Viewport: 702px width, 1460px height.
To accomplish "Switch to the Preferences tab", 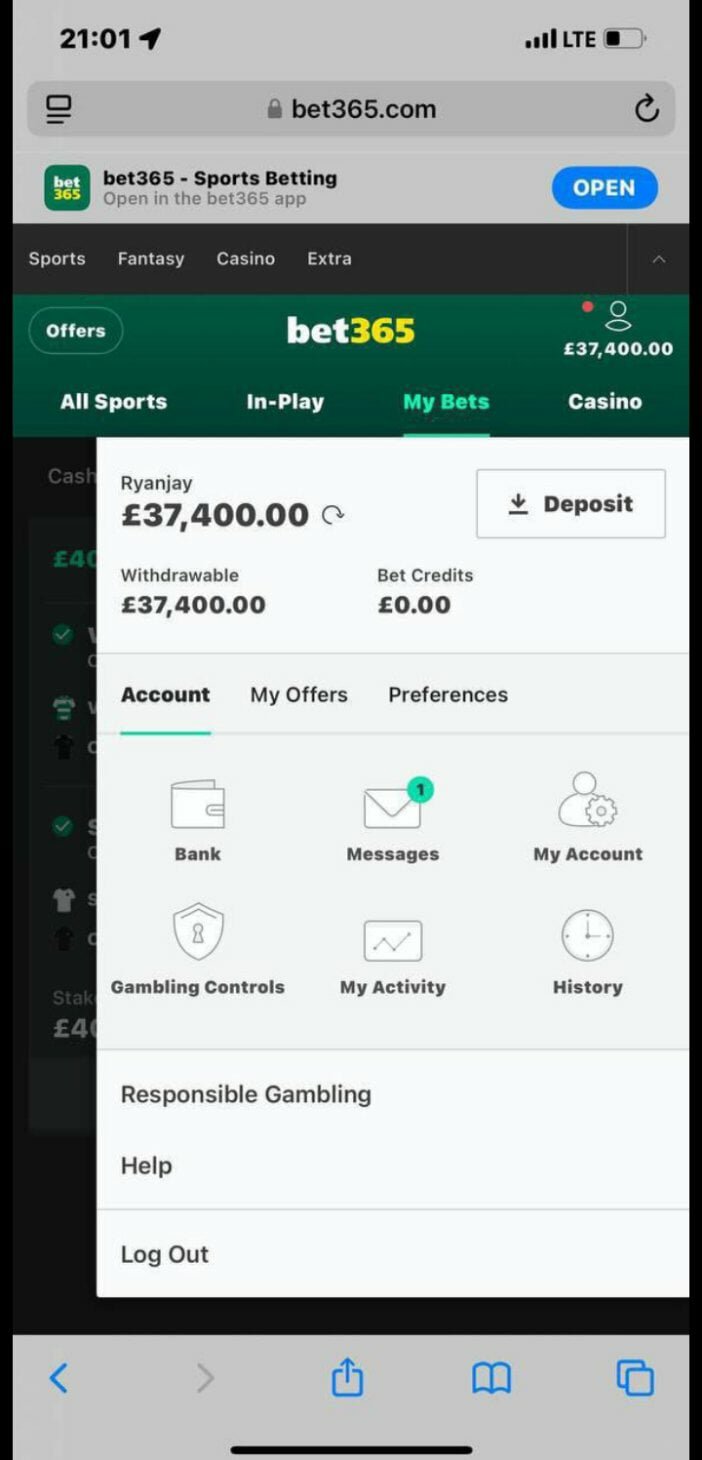I will click(x=448, y=695).
